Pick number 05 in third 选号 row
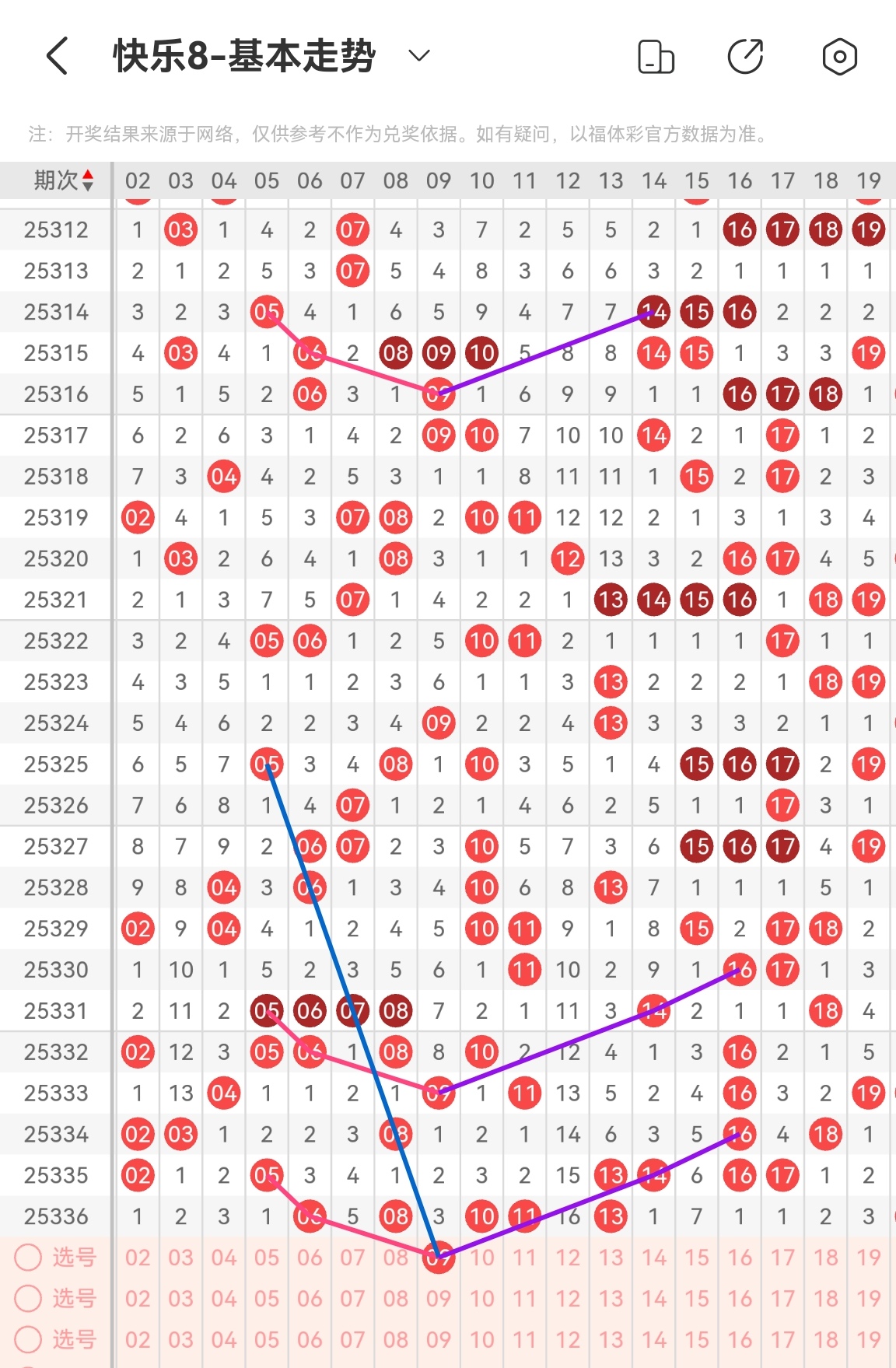Image resolution: width=896 pixels, height=1368 pixels. pos(267,1339)
